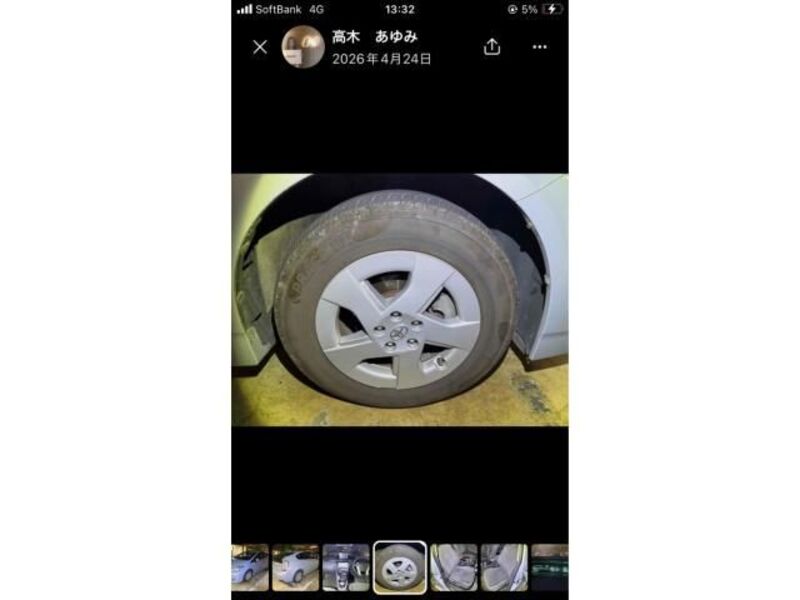Jump to the dark last thumbnail in the strip
This screenshot has height=600, width=800.
click(x=550, y=567)
